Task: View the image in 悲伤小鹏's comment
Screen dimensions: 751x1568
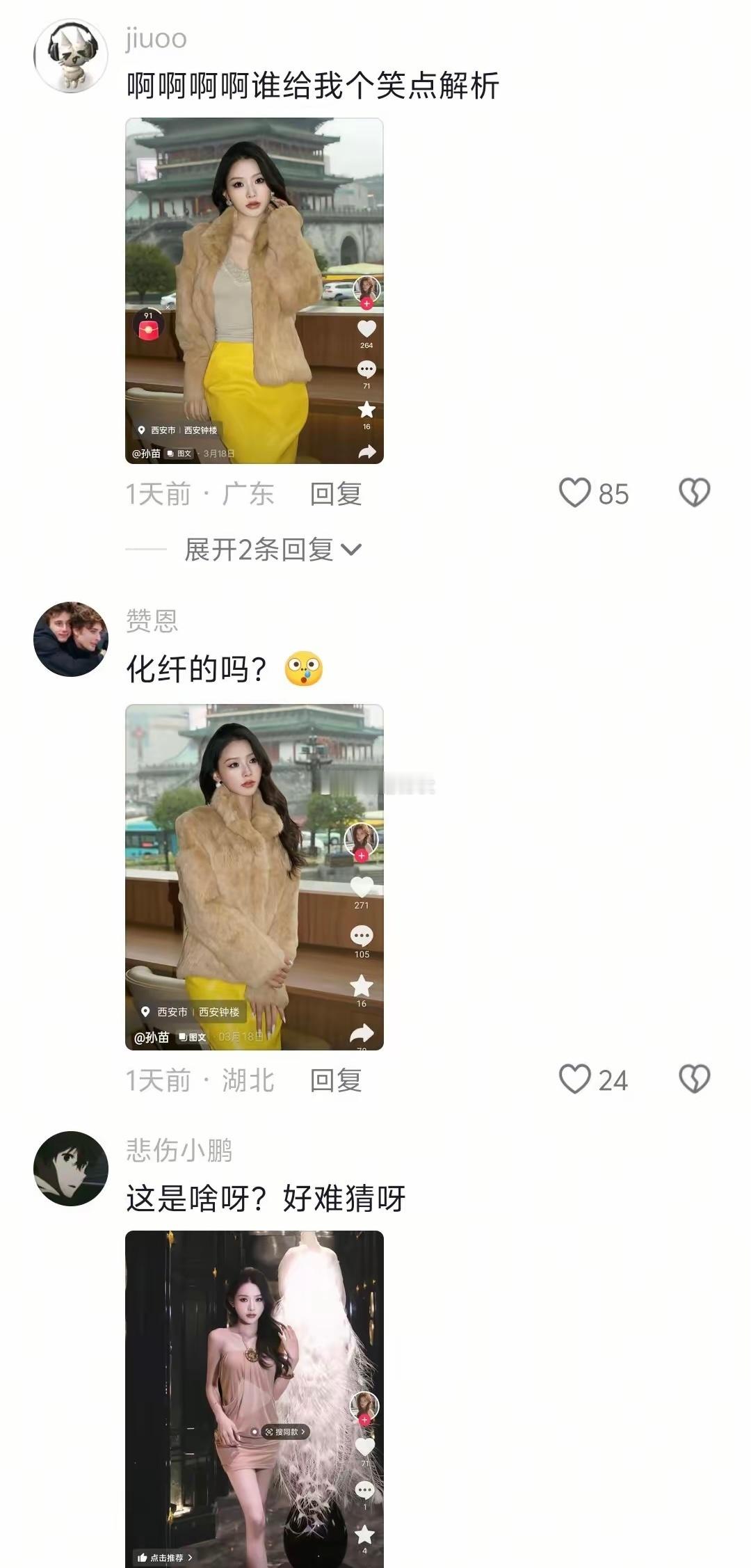Action: pyautogui.click(x=255, y=1399)
